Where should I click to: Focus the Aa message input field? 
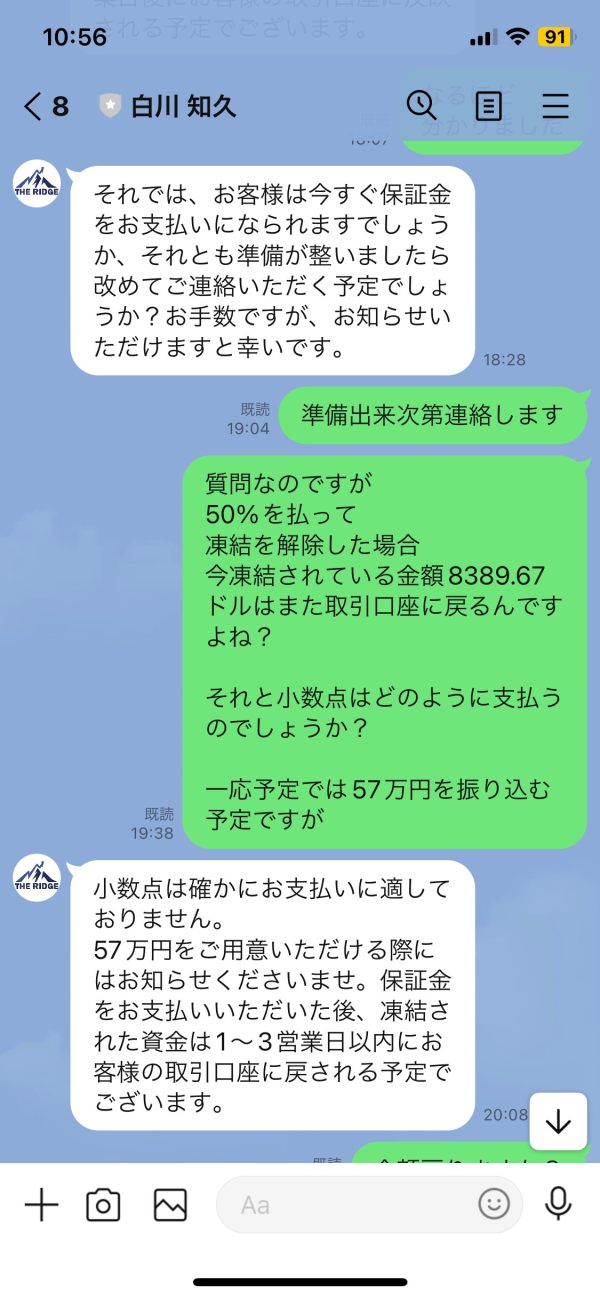pos(370,1205)
